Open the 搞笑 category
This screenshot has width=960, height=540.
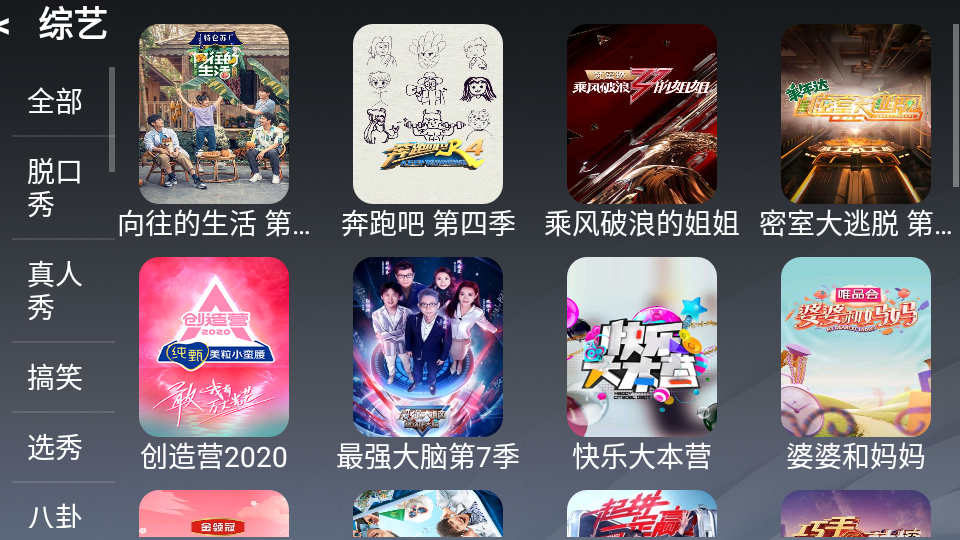[56, 377]
